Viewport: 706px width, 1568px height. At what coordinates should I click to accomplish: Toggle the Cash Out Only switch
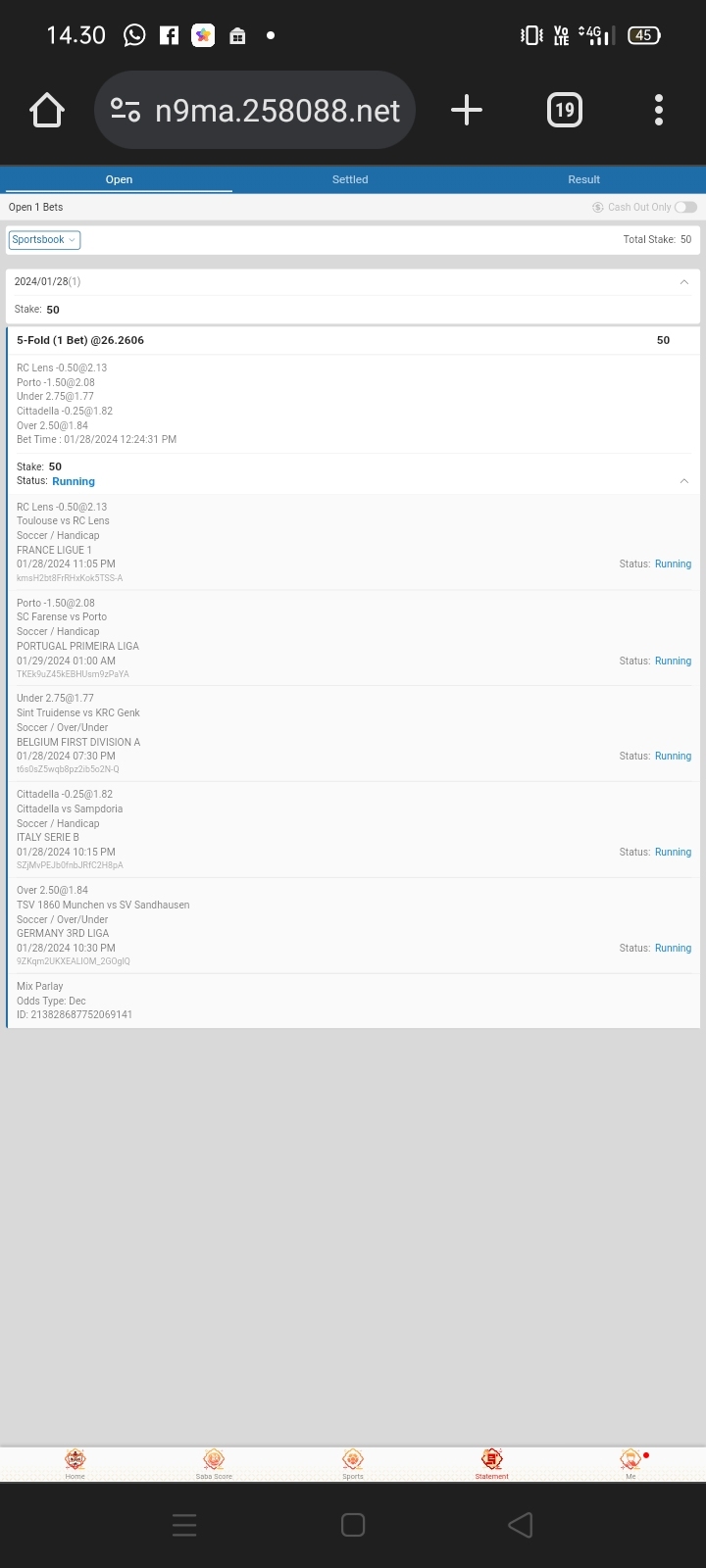[x=685, y=207]
